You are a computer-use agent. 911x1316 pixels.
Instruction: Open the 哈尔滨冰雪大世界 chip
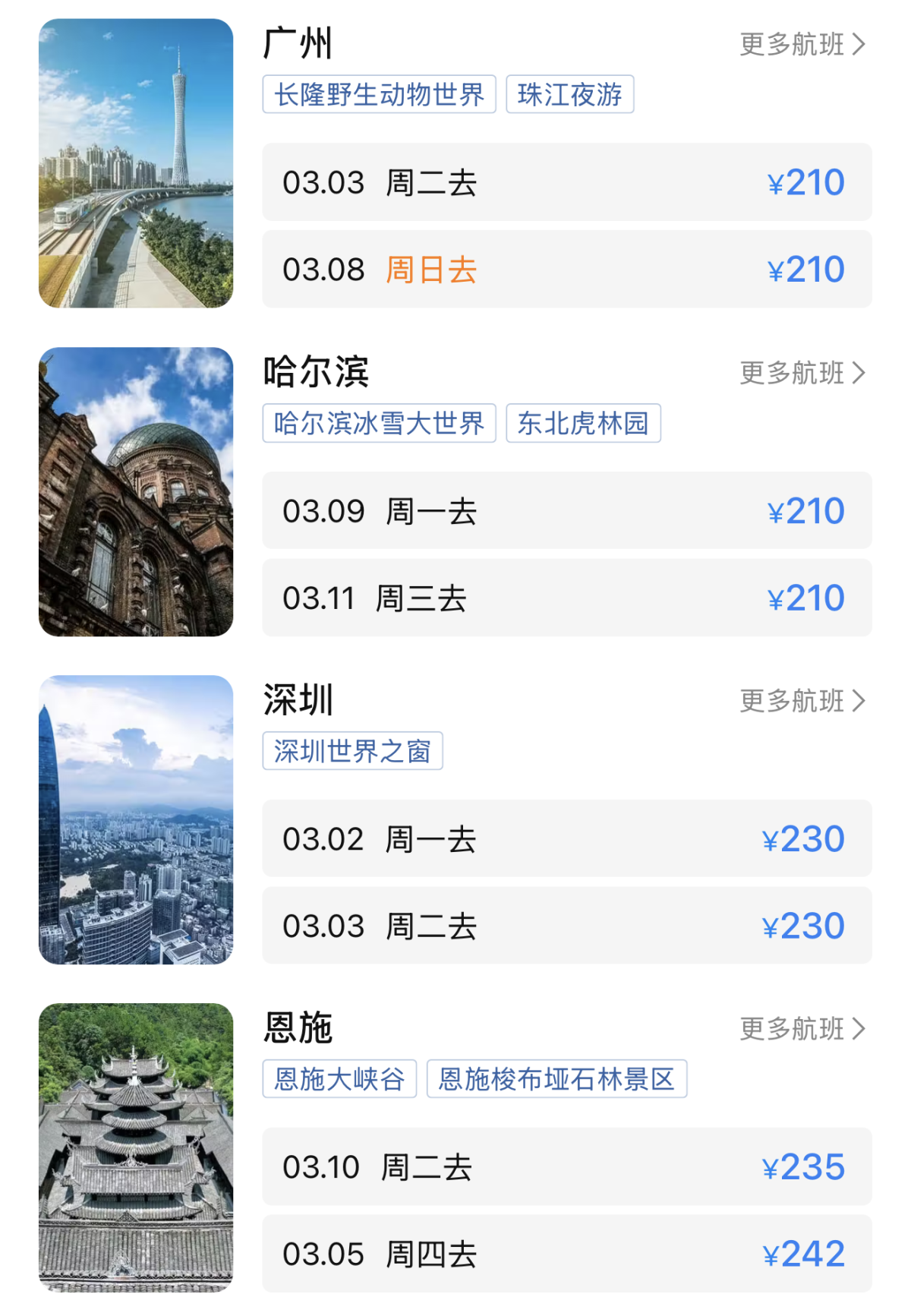click(379, 423)
